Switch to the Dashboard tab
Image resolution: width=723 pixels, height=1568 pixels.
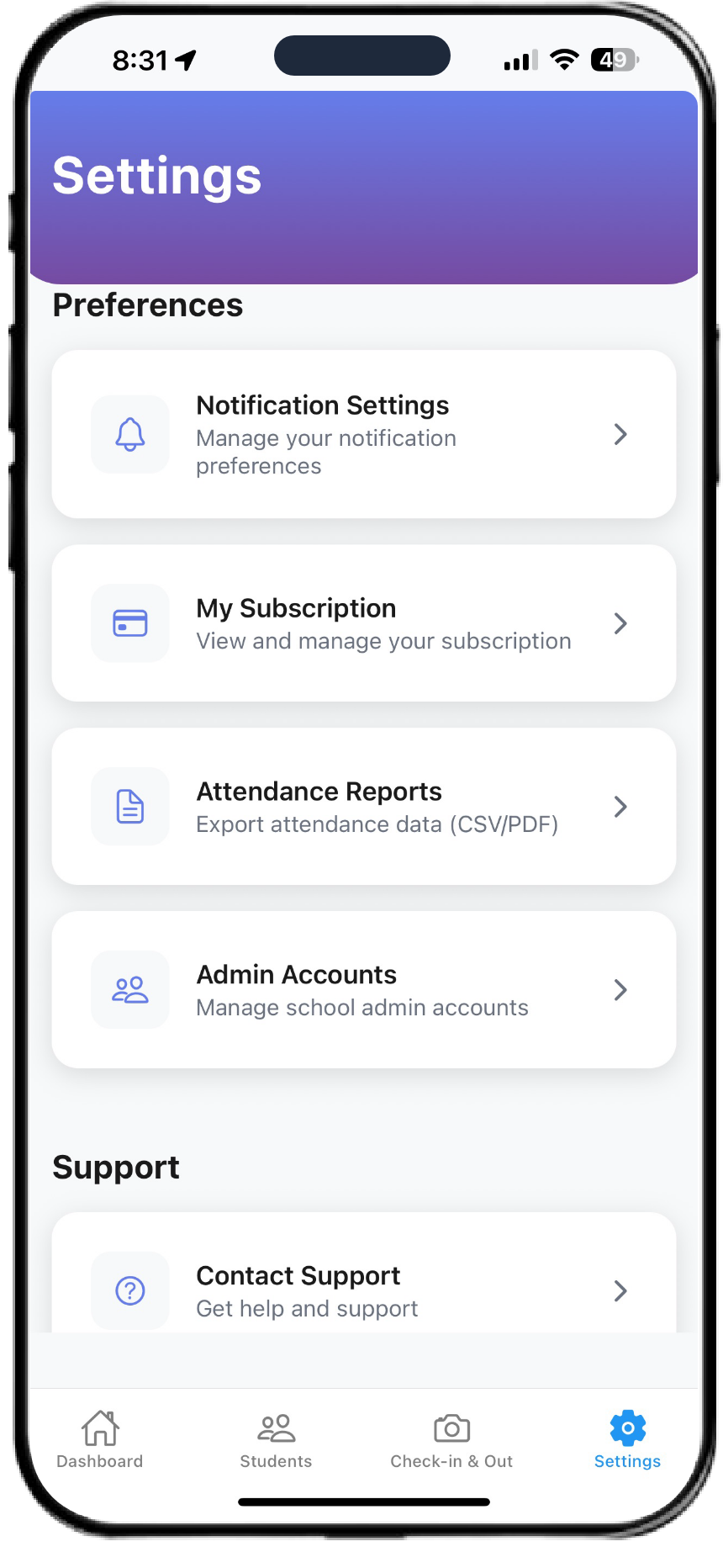pyautogui.click(x=99, y=1438)
